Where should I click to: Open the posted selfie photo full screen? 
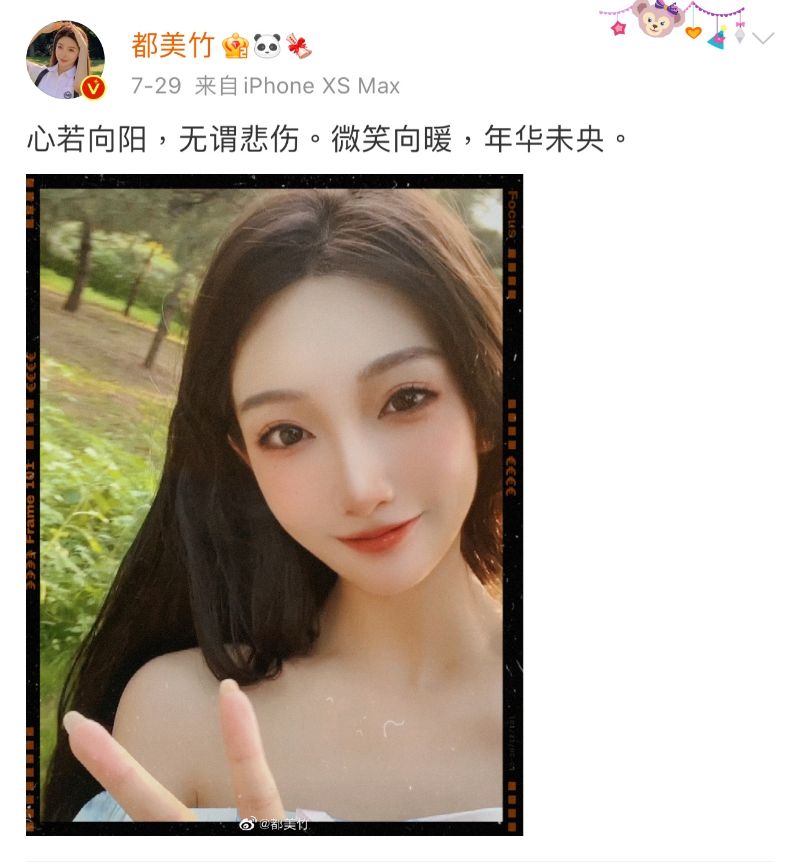274,505
